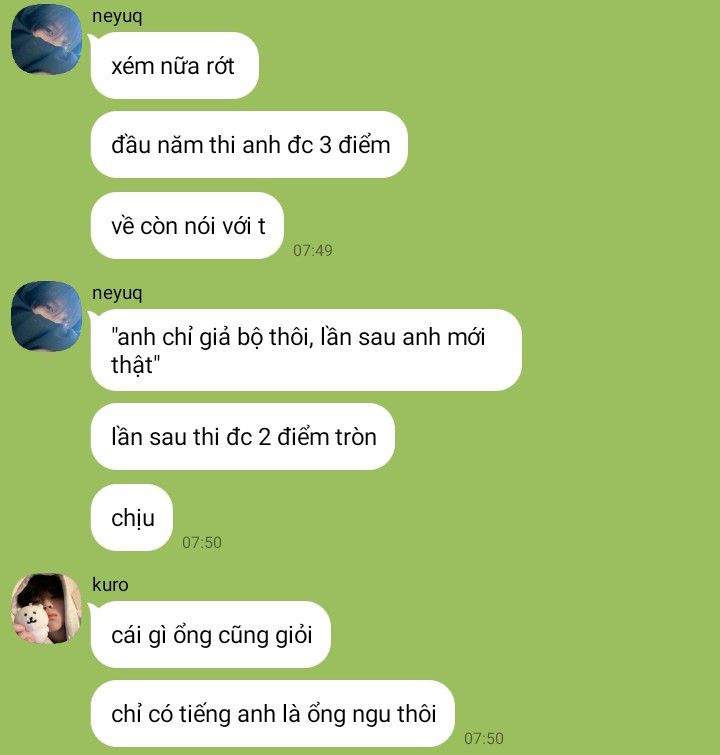The width and height of the screenshot is (720, 755).
Task: Tap neyuq's avatar beside "anh chỉ giả bộ thôi"
Action: 46,316
